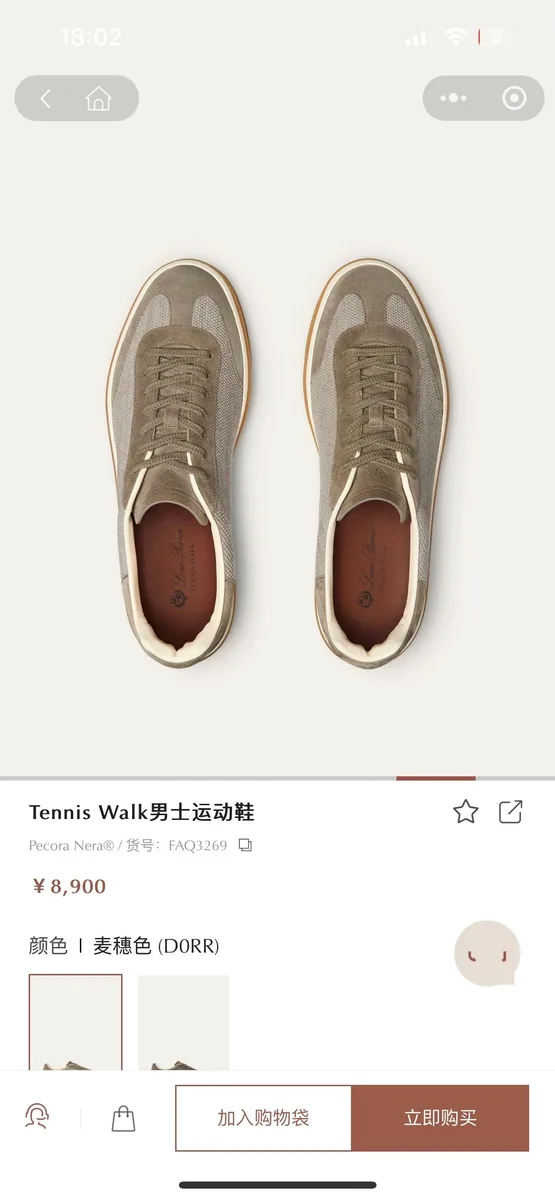
Task: Return to the mini program home
Action: tap(98, 98)
